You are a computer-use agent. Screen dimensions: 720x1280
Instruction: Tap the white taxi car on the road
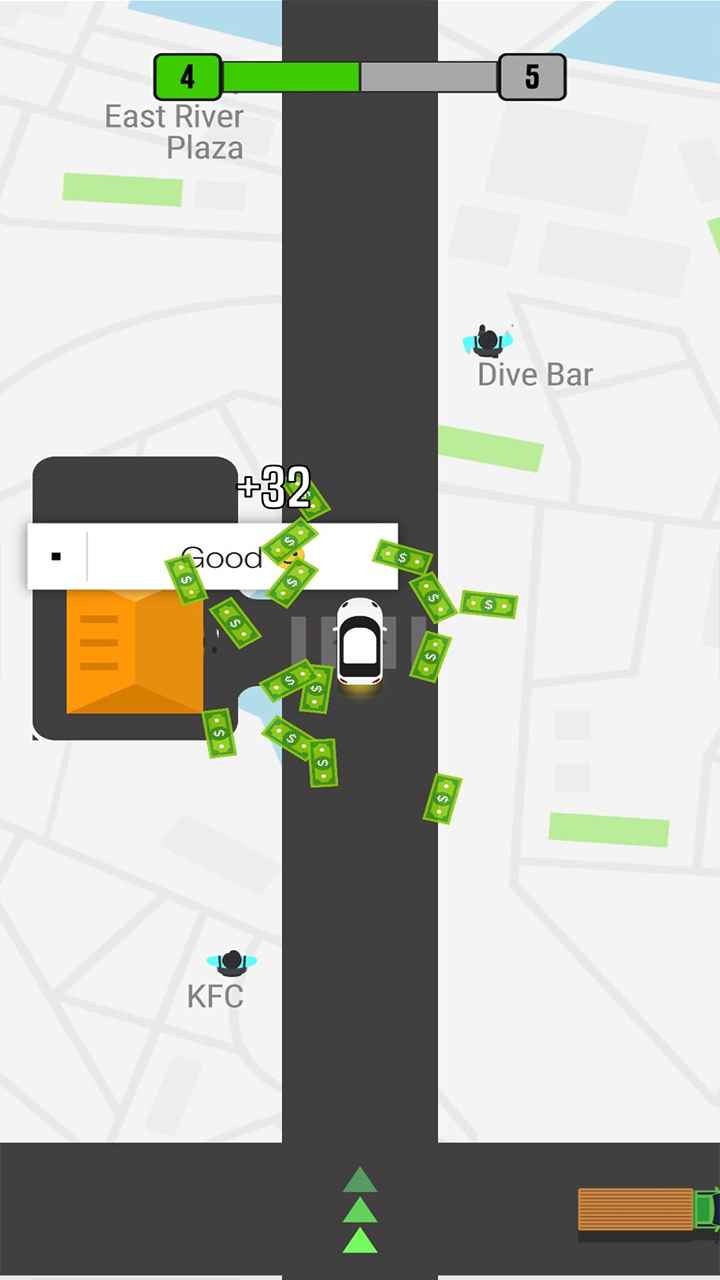click(362, 645)
